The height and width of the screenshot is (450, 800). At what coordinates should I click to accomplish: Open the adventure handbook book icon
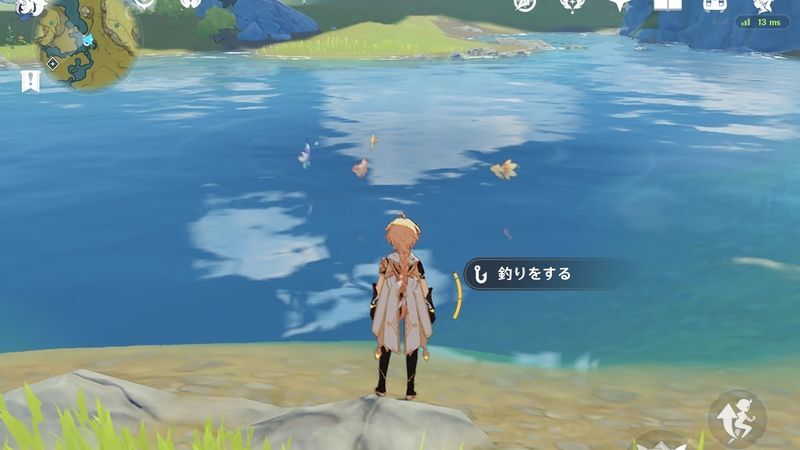coord(667,4)
